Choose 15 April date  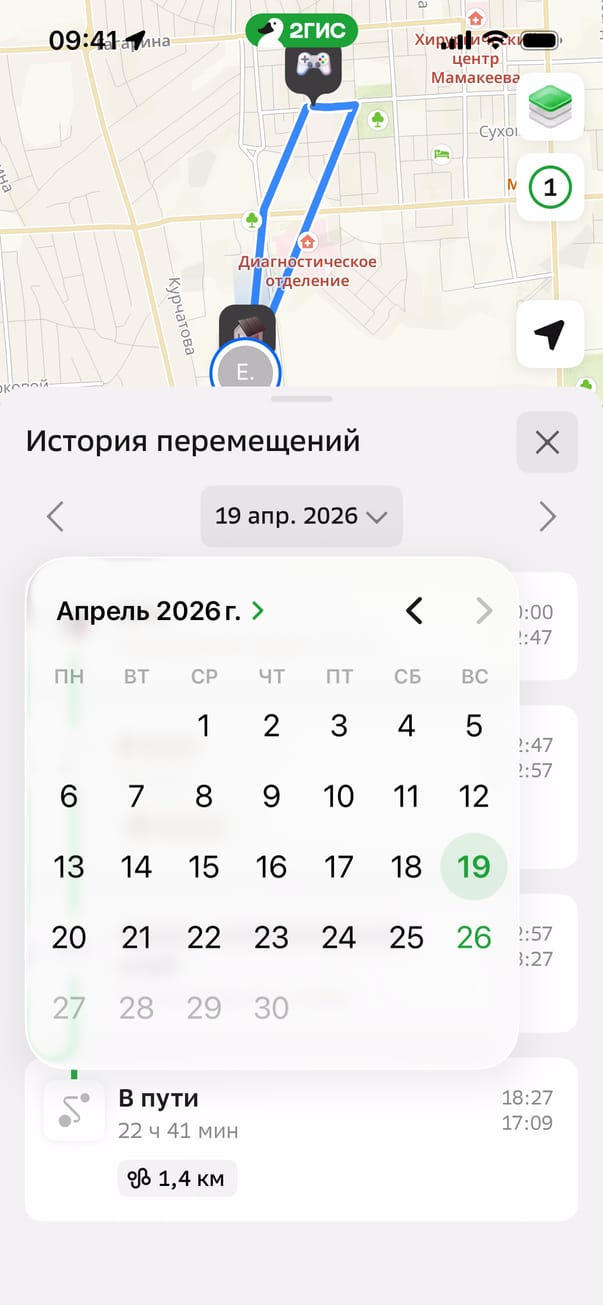(204, 866)
